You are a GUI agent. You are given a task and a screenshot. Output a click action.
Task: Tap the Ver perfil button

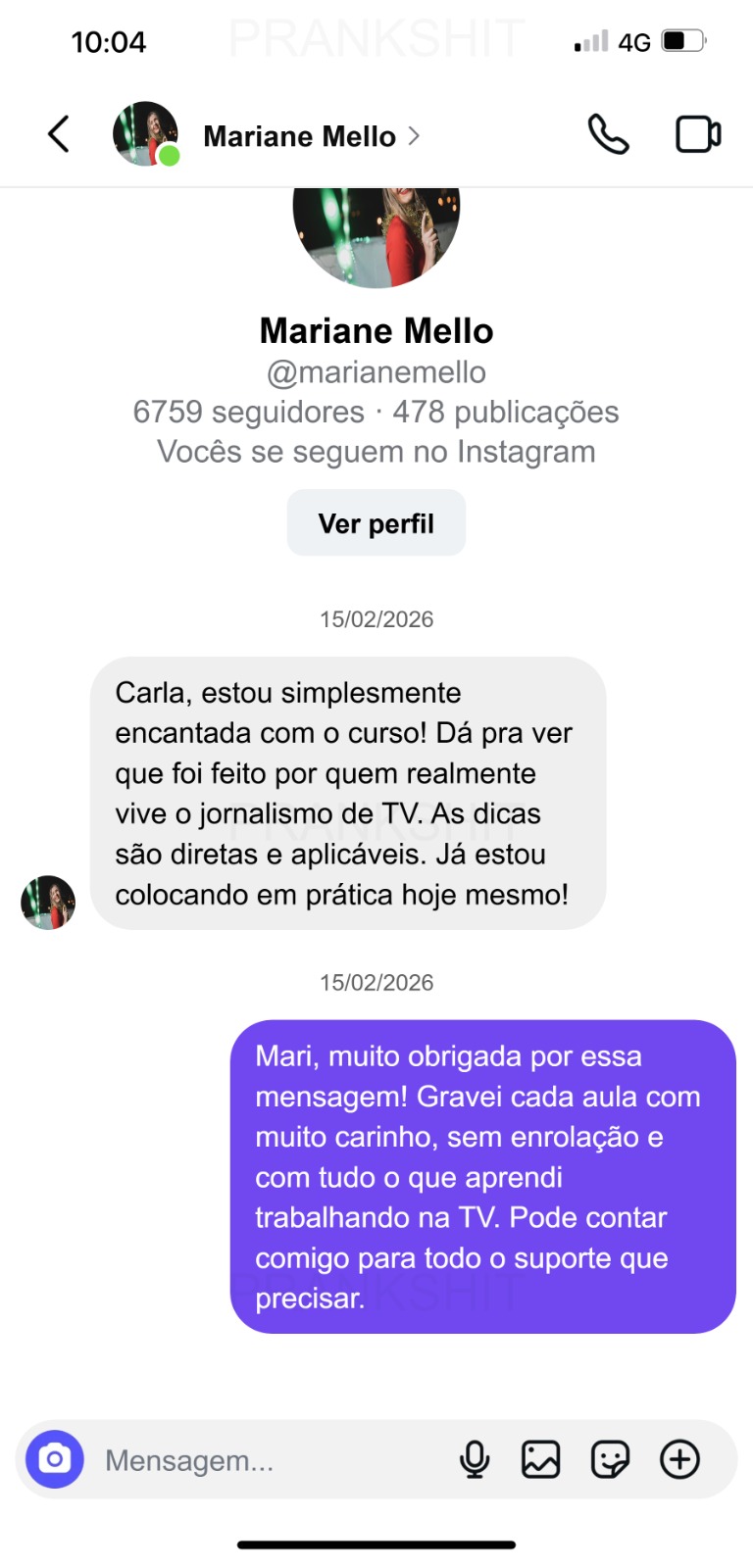[376, 523]
